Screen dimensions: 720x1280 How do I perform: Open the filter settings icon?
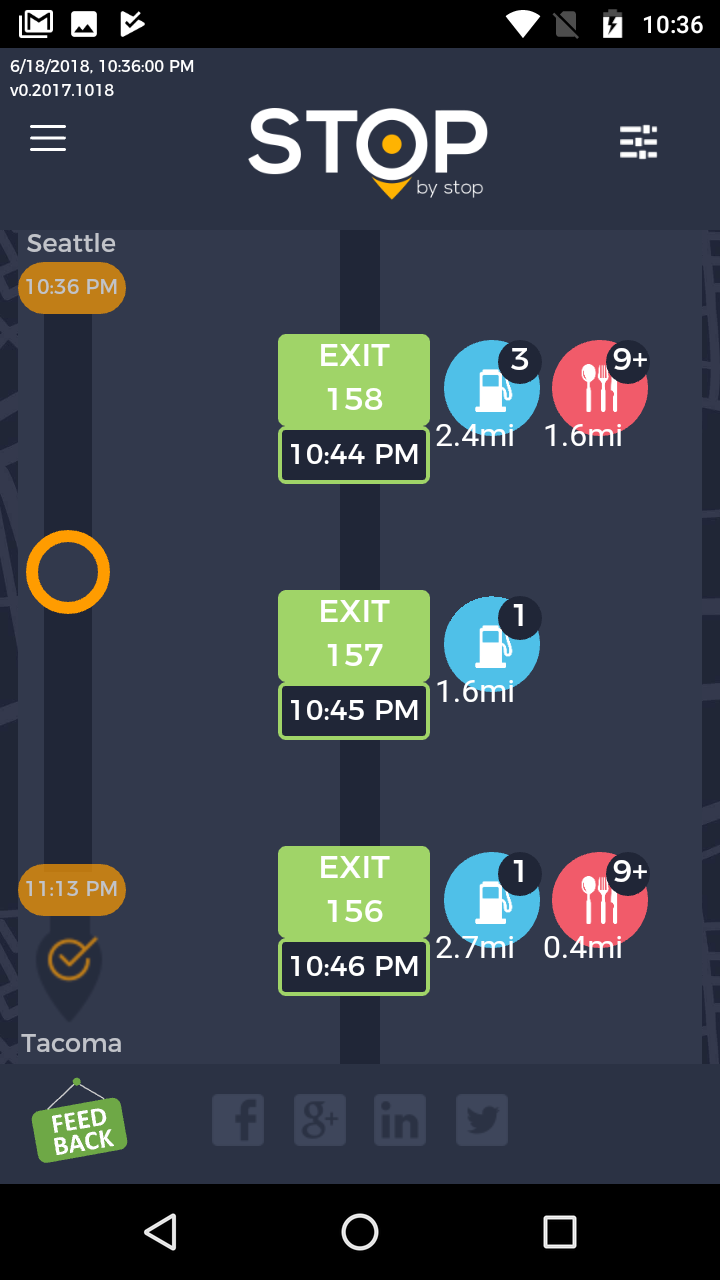[638, 142]
